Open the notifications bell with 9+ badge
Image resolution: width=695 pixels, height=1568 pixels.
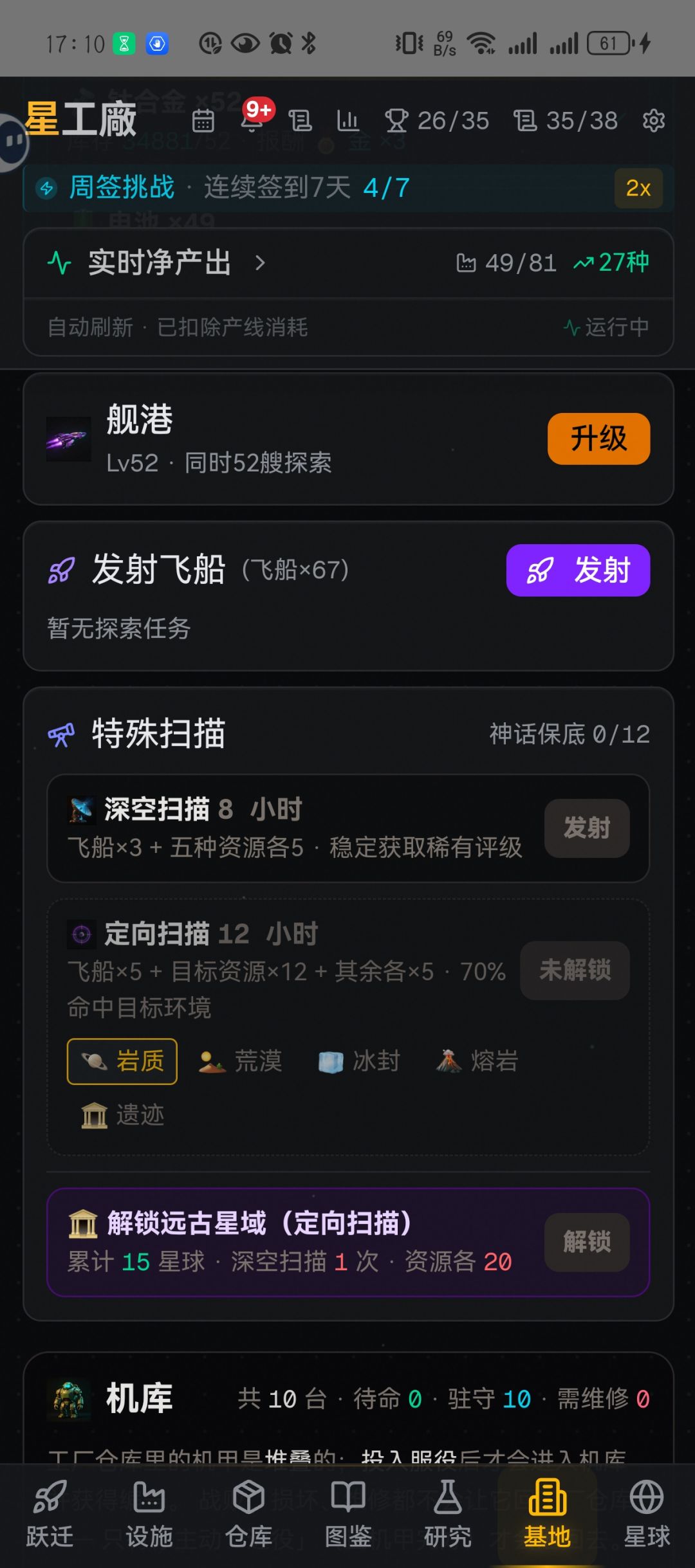tap(253, 119)
